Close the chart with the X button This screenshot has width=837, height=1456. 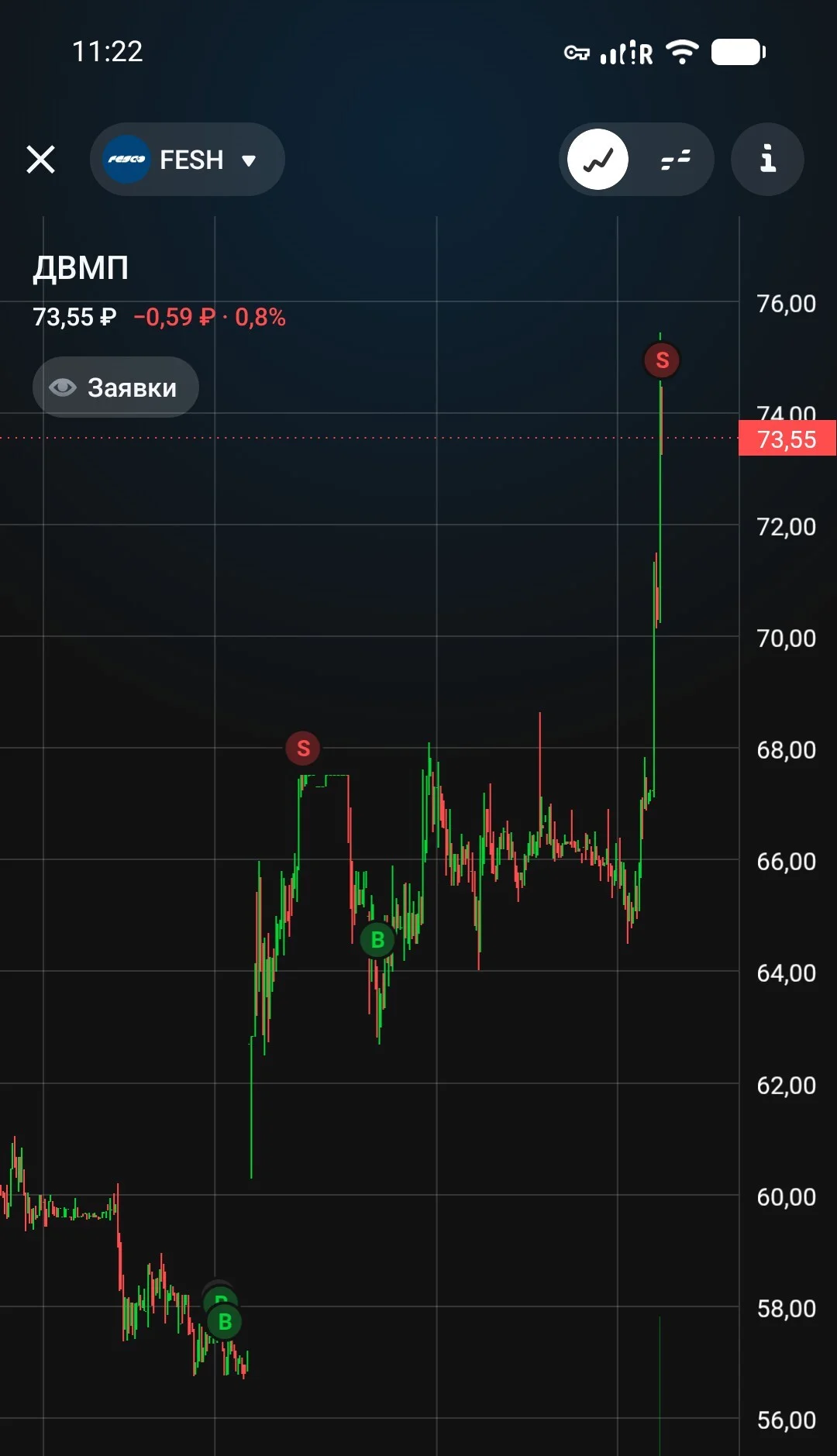[x=40, y=160]
